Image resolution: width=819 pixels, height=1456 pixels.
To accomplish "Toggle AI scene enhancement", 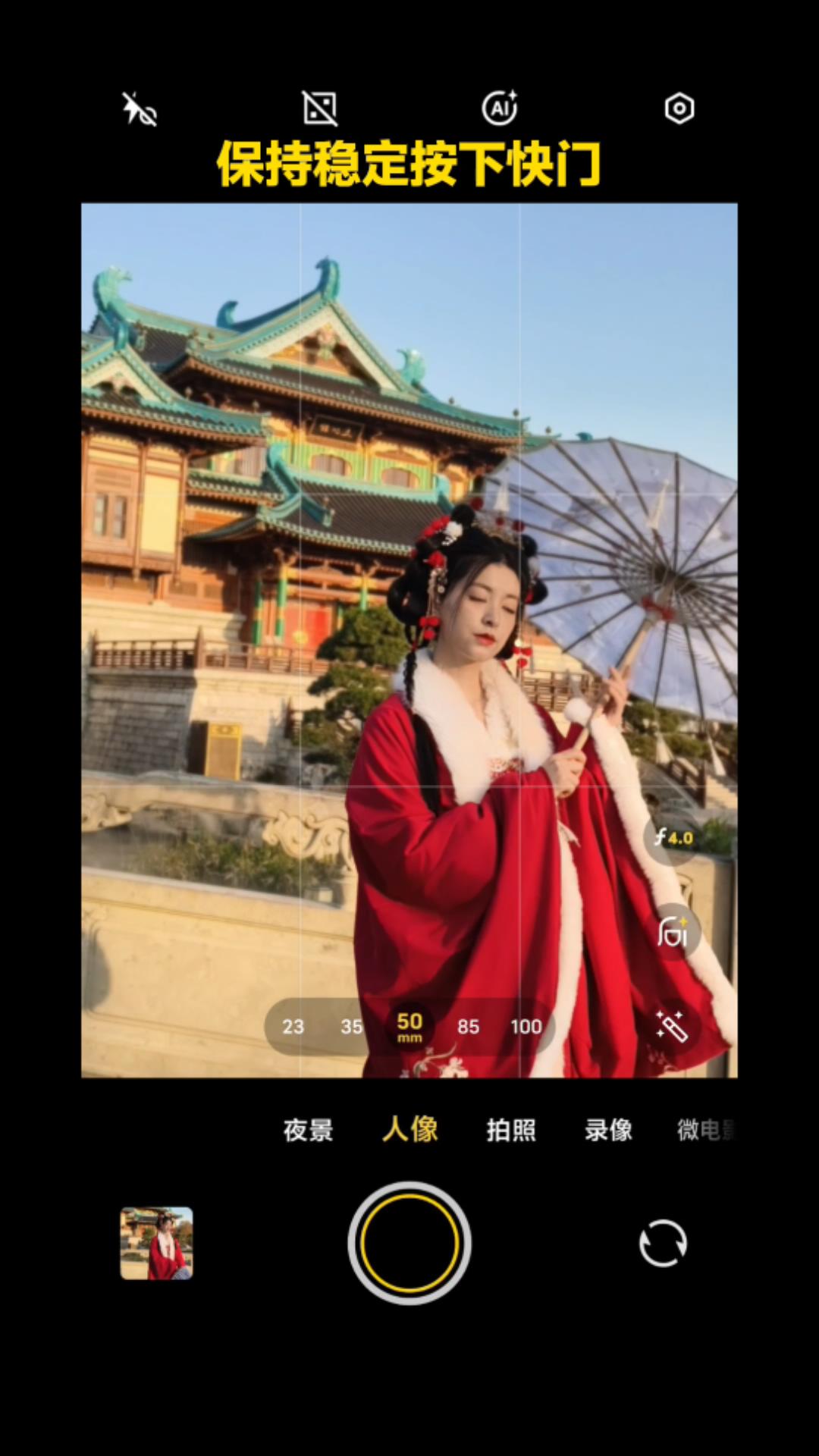I will 500,108.
